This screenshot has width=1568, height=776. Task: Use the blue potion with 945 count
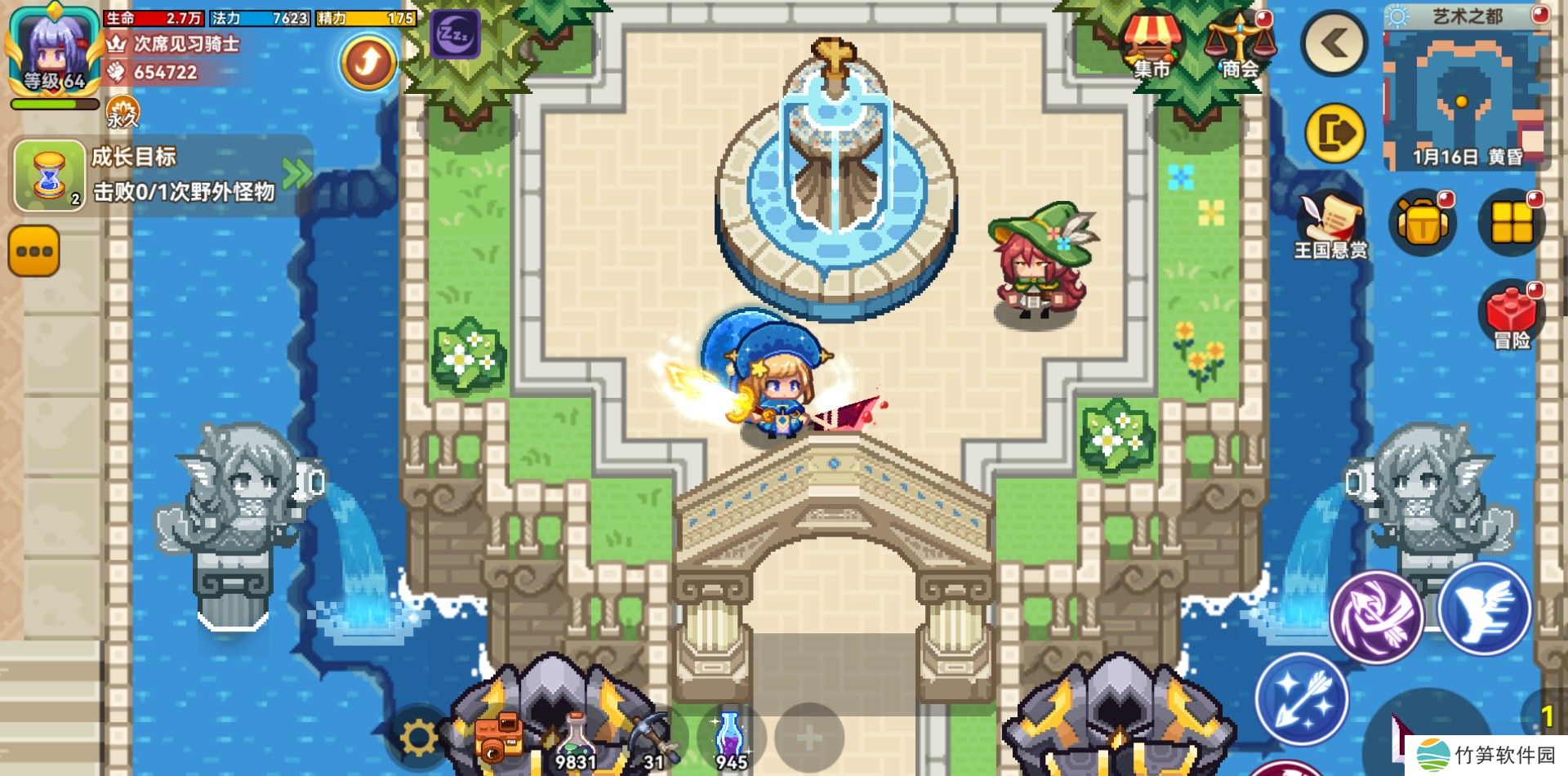pos(731,739)
